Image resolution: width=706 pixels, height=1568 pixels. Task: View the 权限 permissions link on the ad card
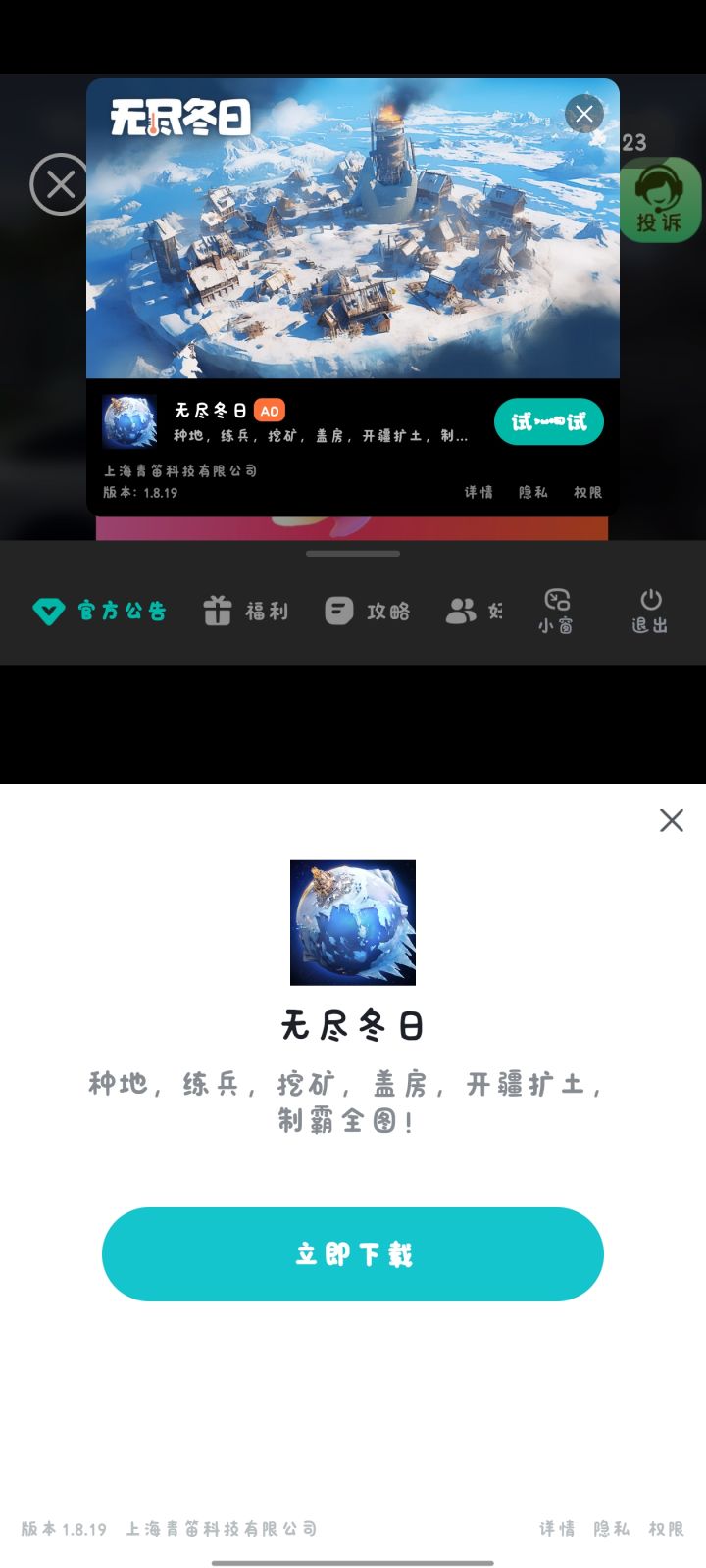pos(588,492)
